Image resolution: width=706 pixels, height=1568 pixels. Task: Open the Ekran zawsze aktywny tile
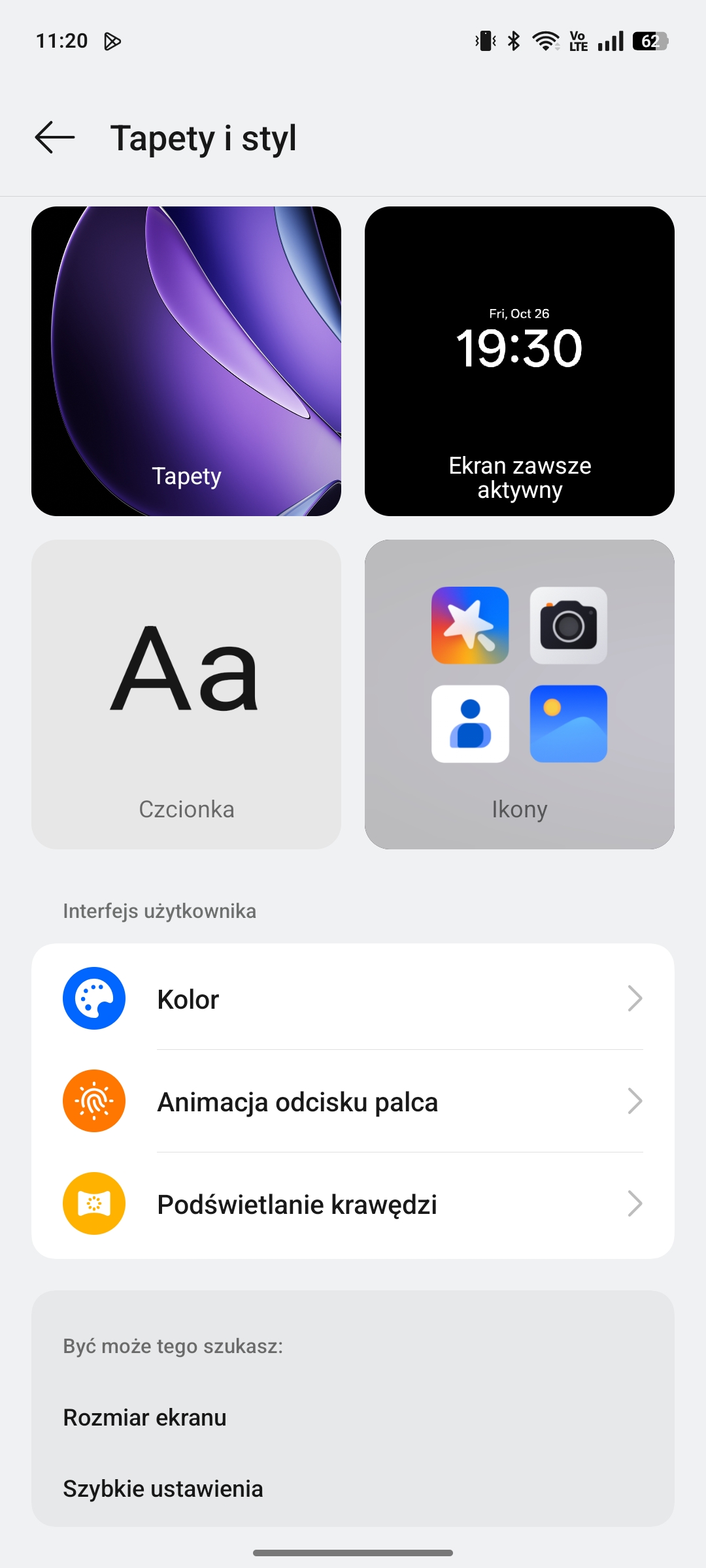[520, 361]
